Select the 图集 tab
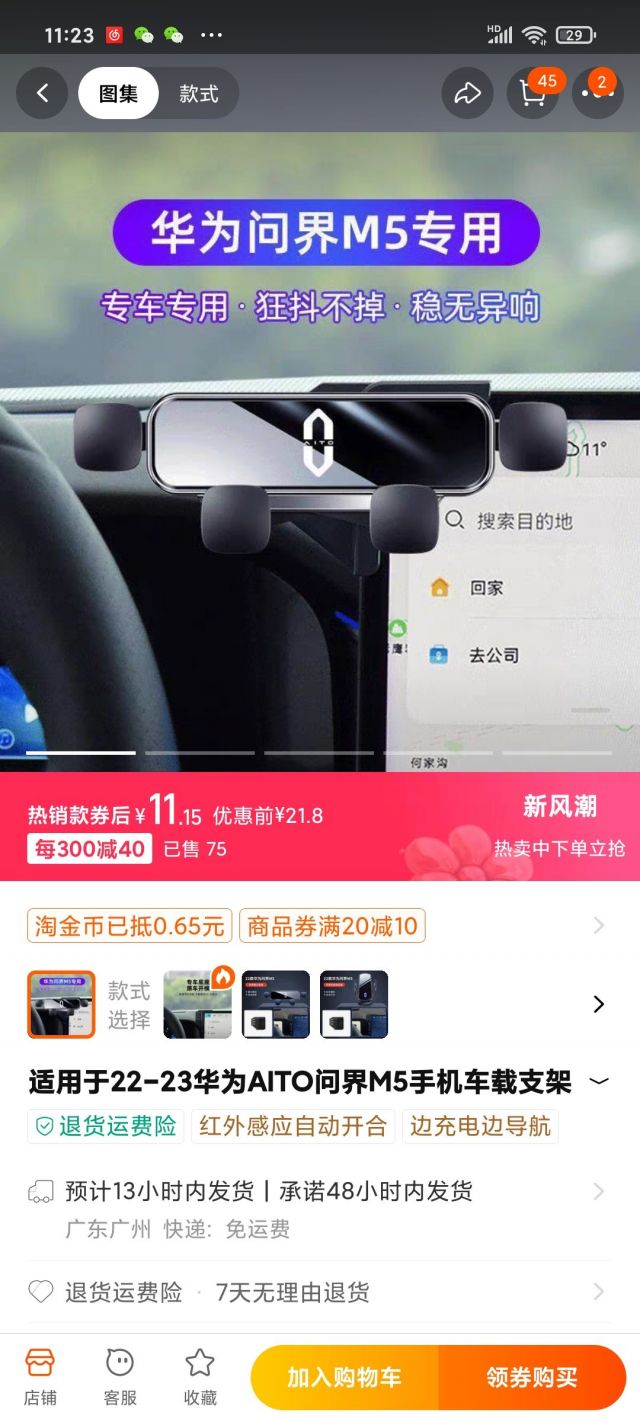The height and width of the screenshot is (1422, 640). click(x=118, y=94)
